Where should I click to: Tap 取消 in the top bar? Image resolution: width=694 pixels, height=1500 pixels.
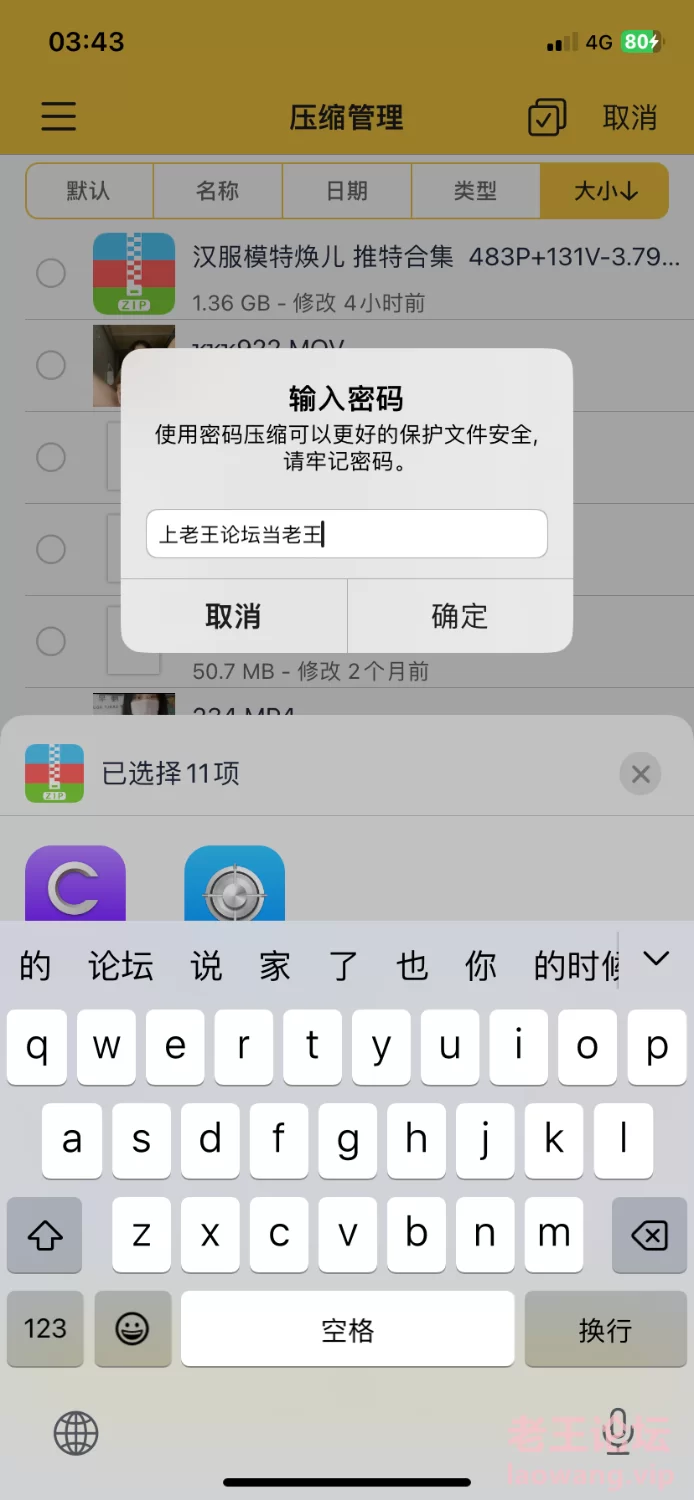630,118
